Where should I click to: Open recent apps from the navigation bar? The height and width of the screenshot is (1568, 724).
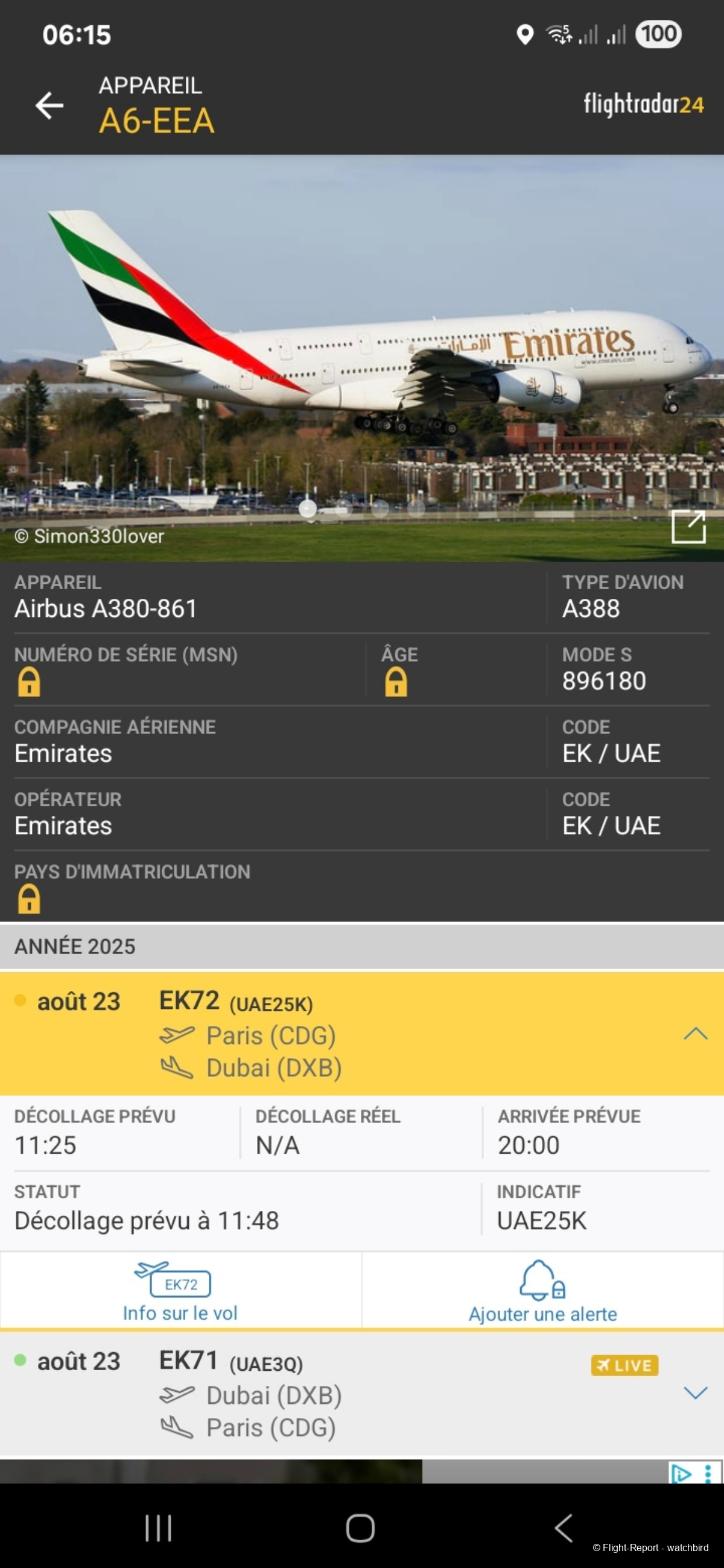click(158, 1528)
